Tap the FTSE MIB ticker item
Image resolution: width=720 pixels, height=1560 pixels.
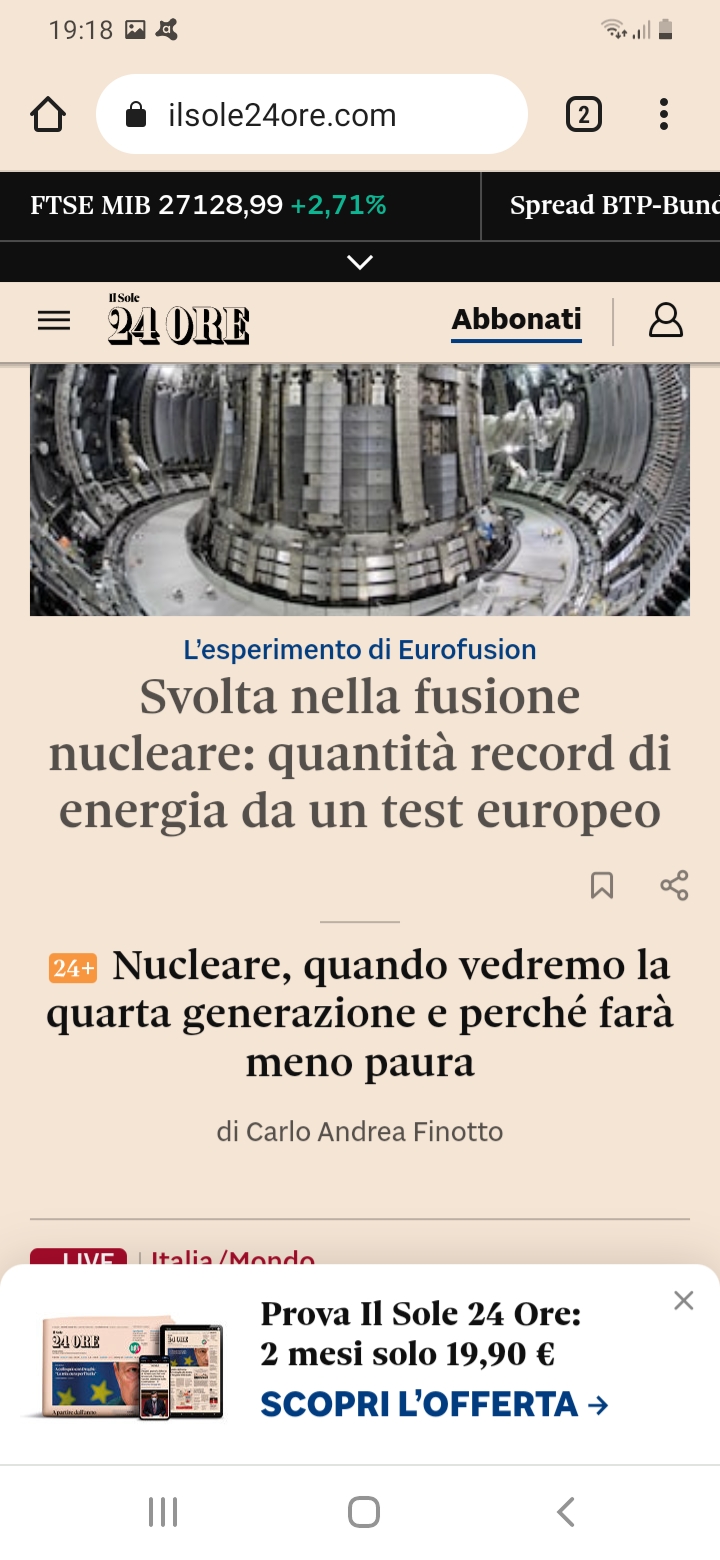point(208,205)
